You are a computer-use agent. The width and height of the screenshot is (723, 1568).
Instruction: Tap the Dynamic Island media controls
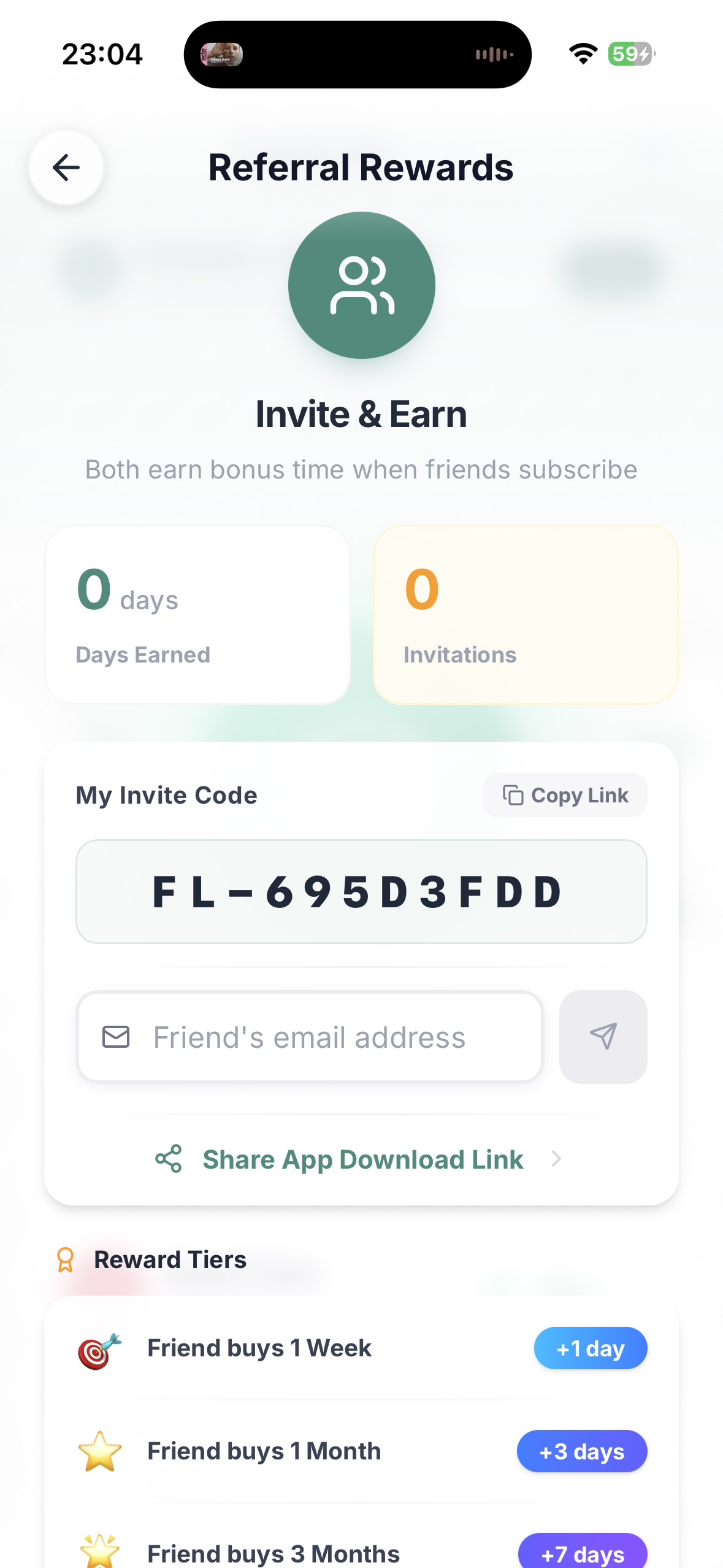click(x=358, y=54)
